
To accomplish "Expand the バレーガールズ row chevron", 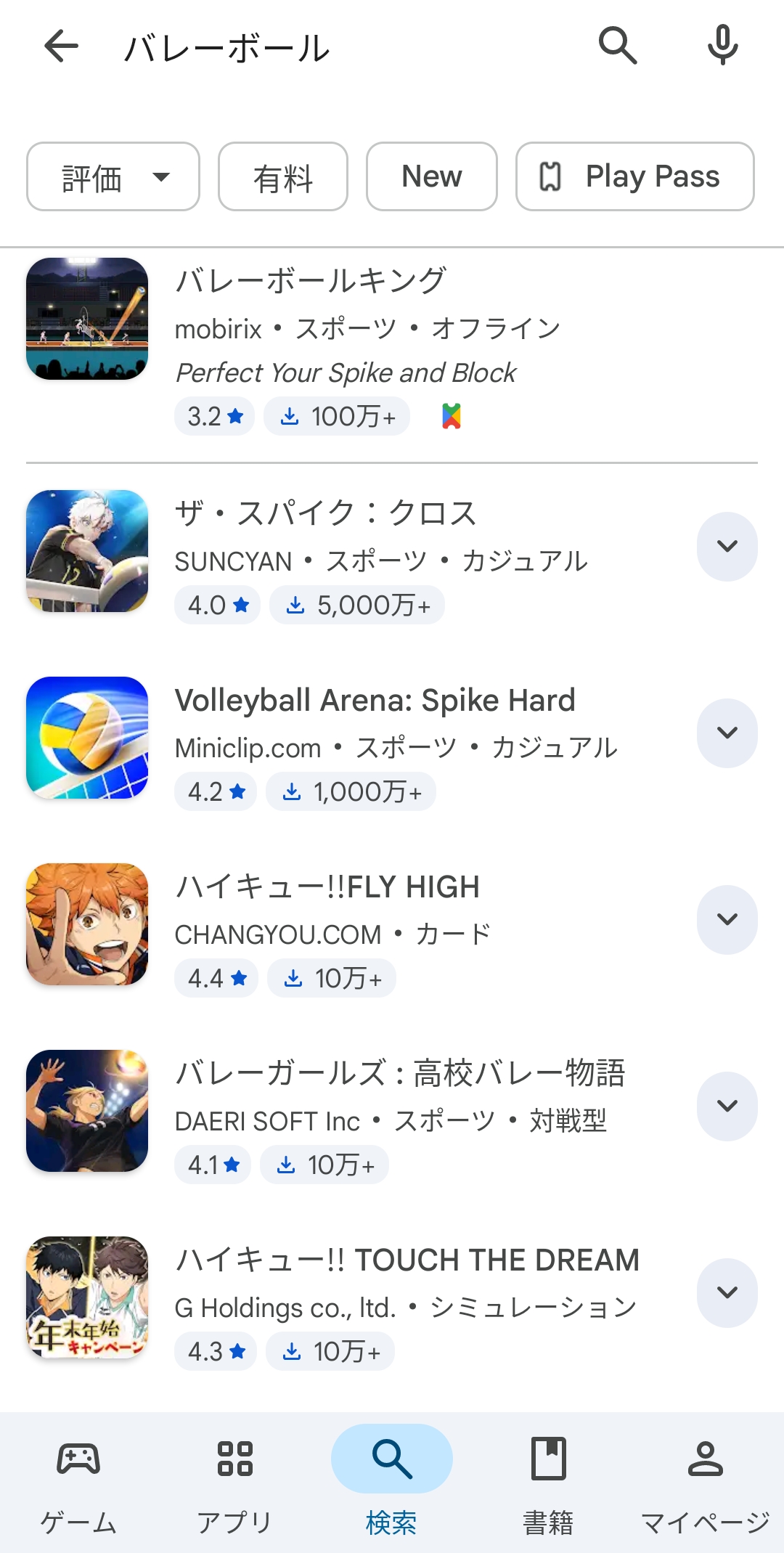I will (x=727, y=1106).
